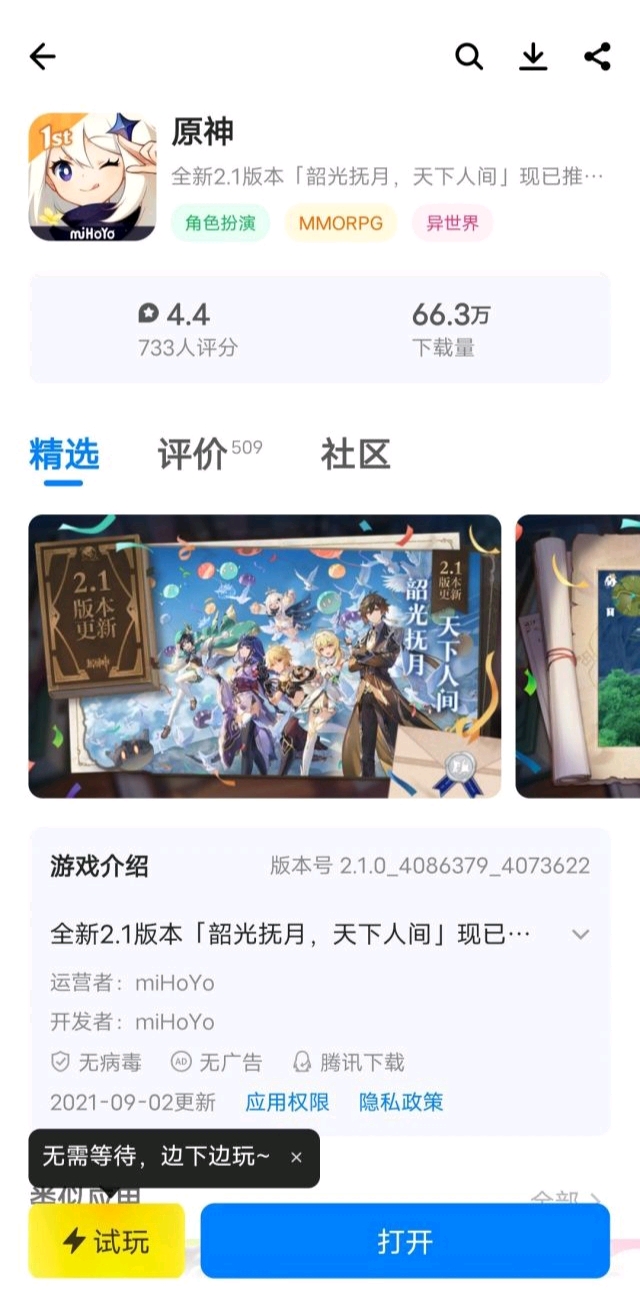Expand the game introduction text
640x1292 pixels.
[580, 934]
